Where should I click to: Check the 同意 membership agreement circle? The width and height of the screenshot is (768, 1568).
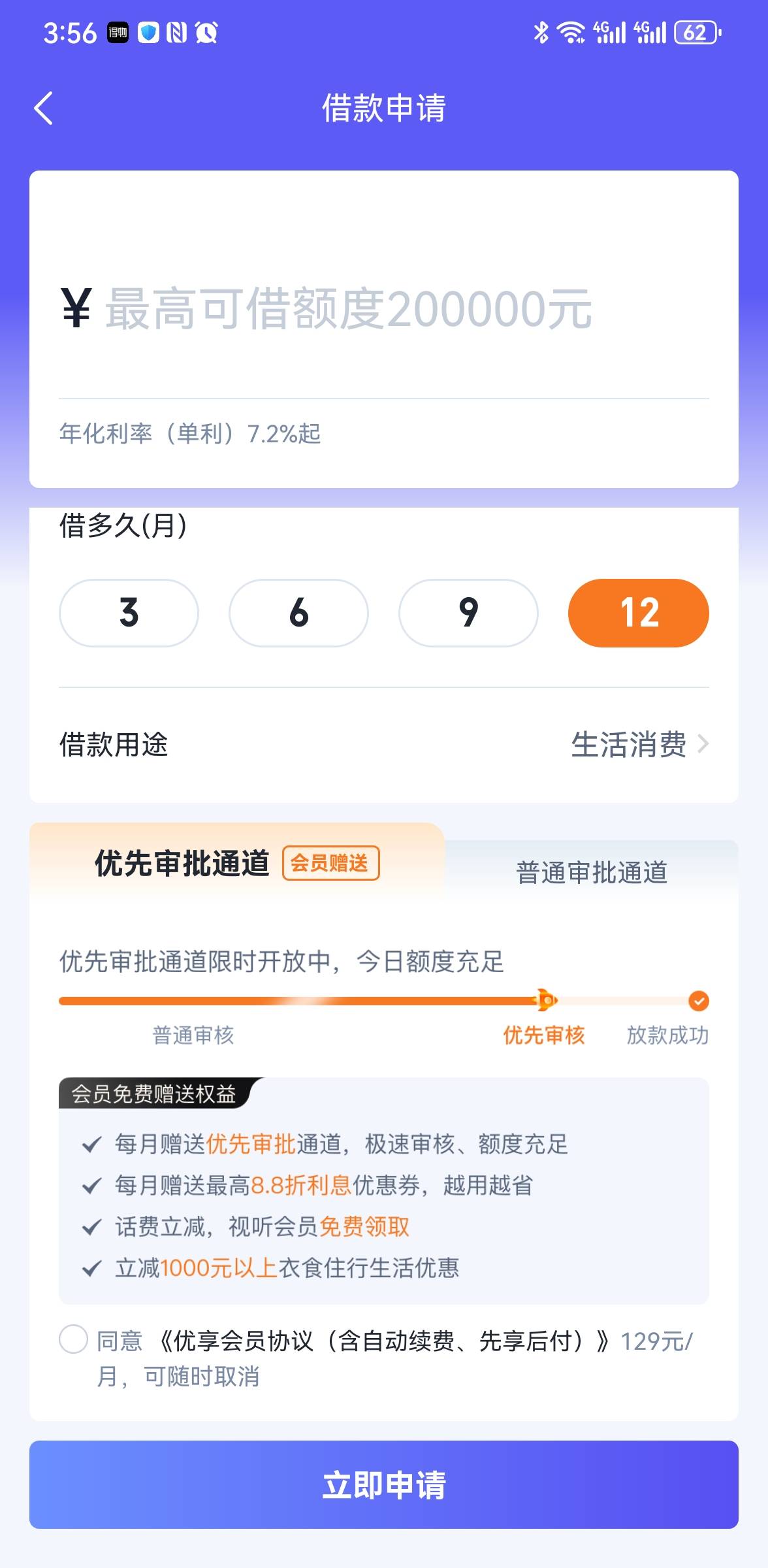73,1339
